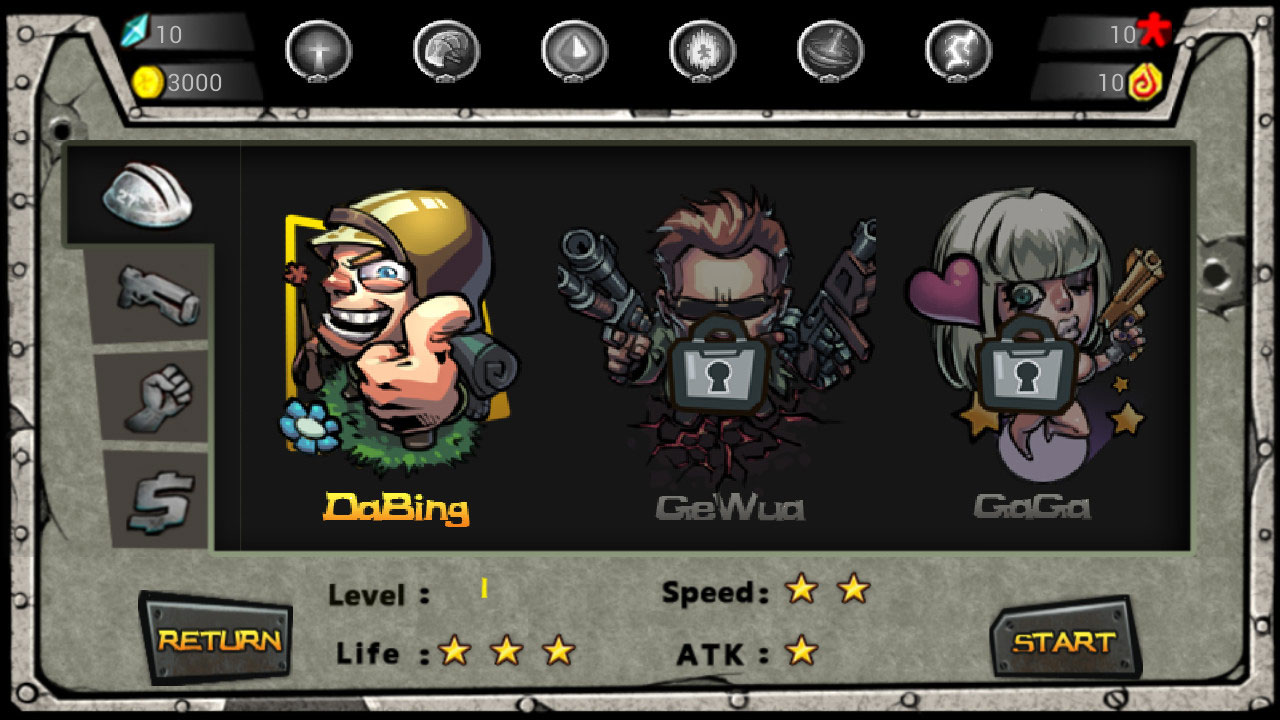
Task: Tap the RETURN button
Action: [217, 639]
